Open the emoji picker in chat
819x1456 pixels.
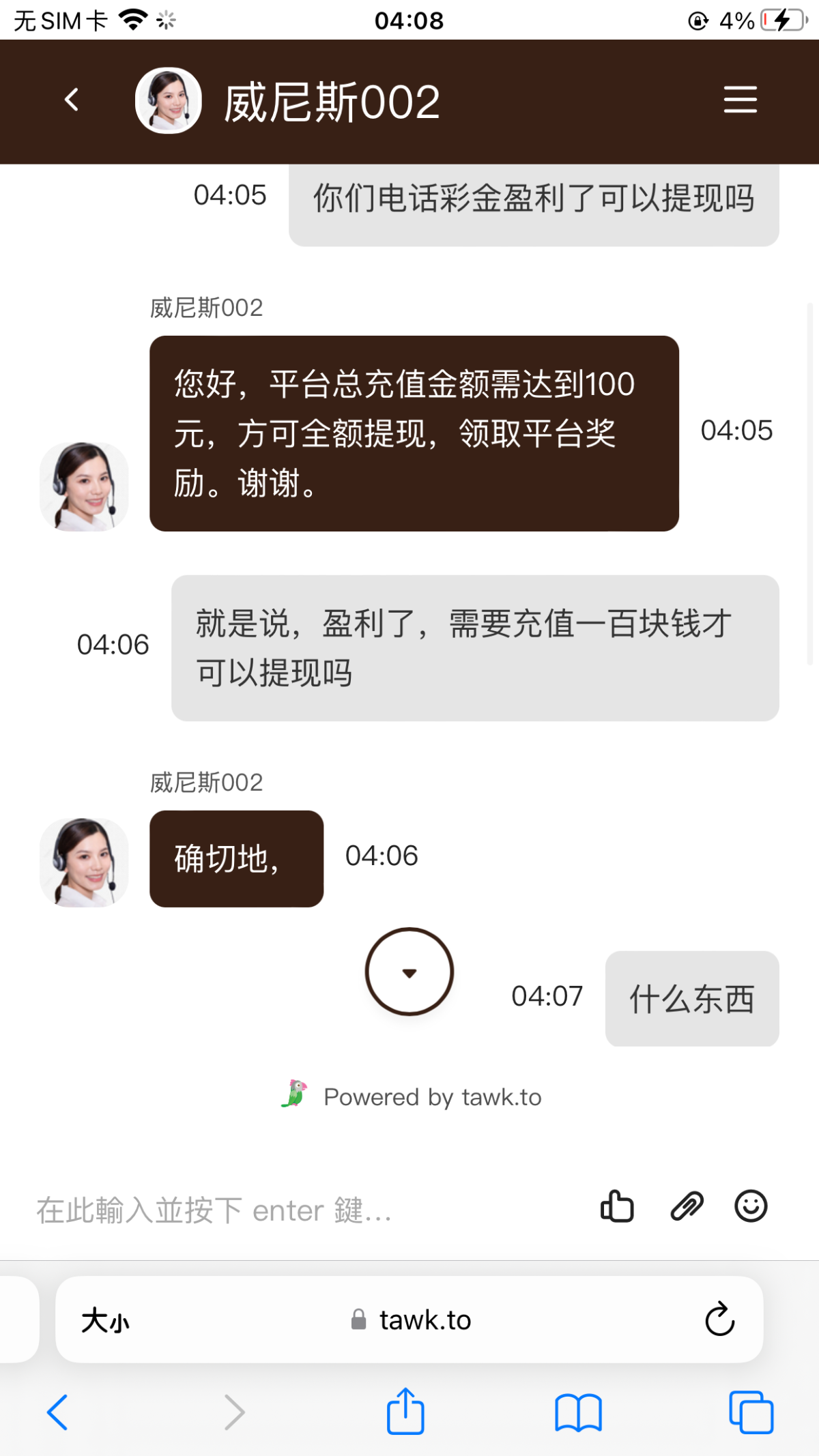tap(751, 1206)
